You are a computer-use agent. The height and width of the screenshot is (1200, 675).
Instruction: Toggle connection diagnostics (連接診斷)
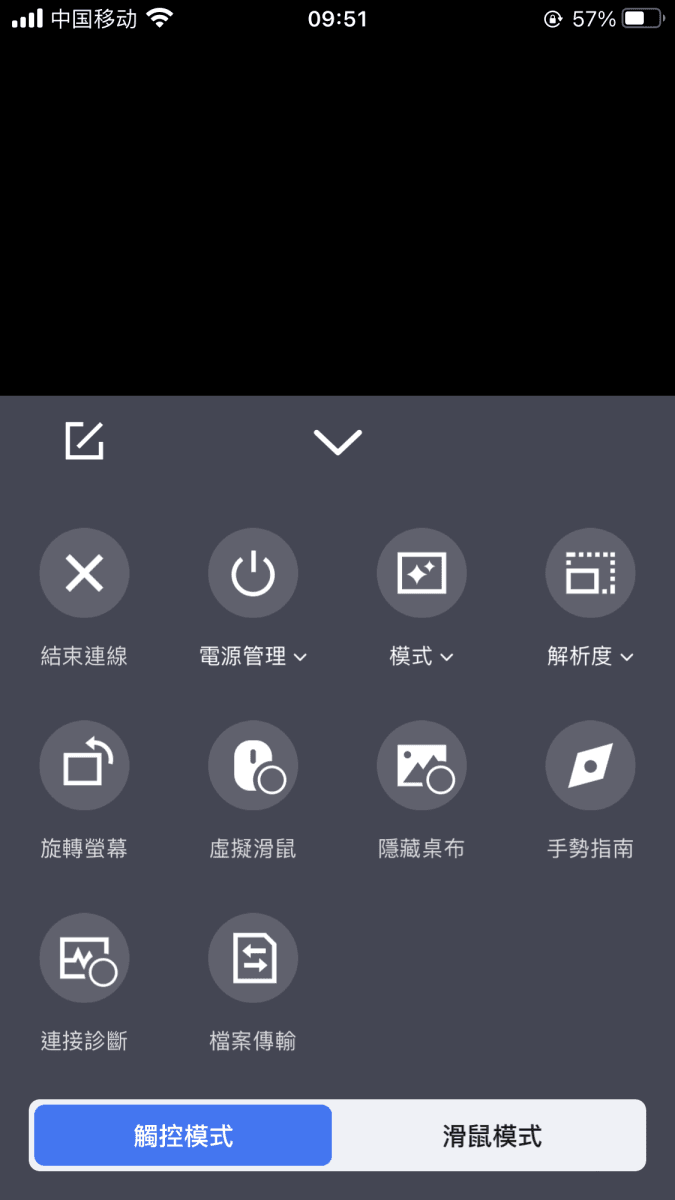tap(84, 958)
